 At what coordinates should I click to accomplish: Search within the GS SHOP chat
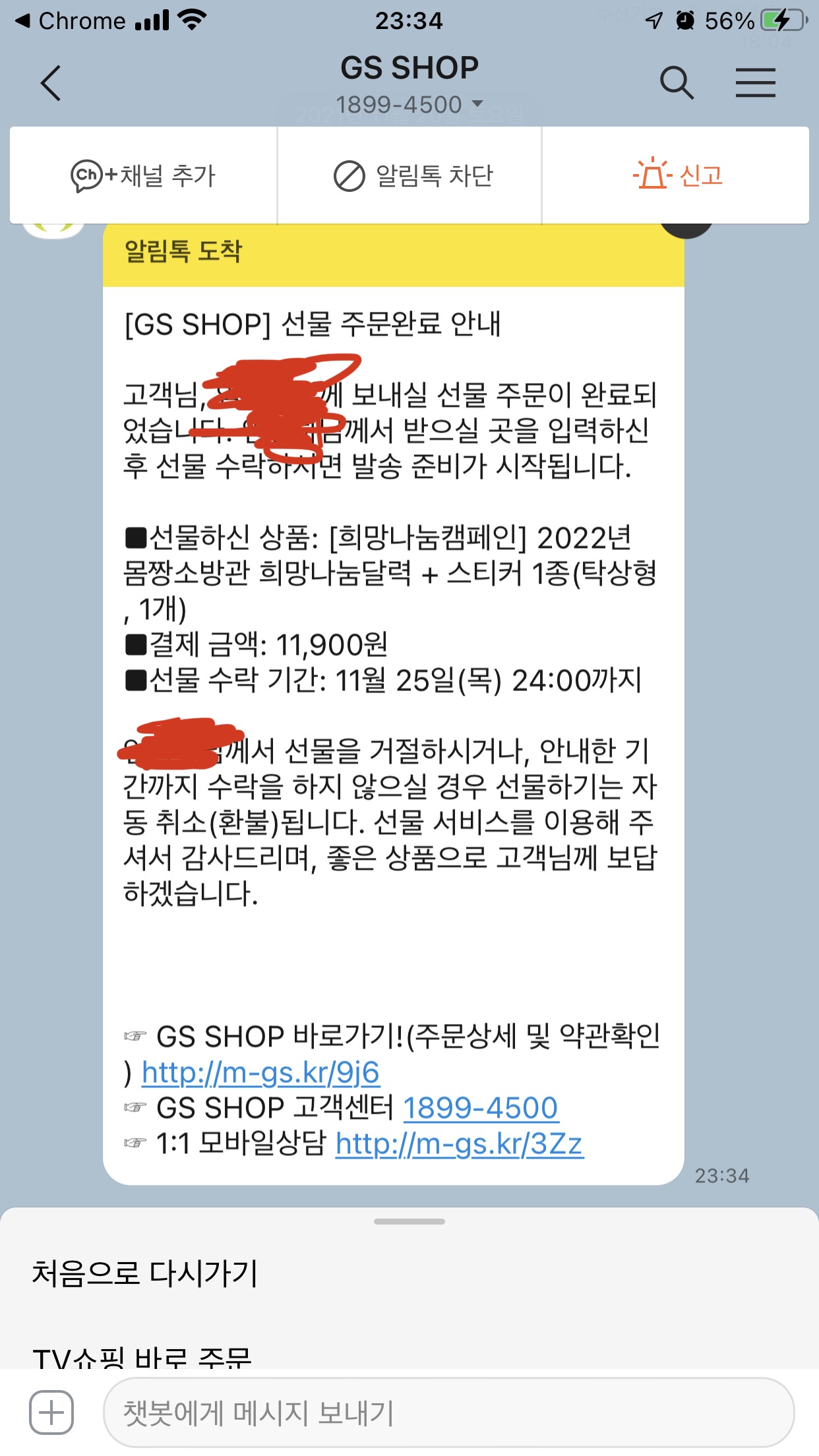tap(677, 83)
